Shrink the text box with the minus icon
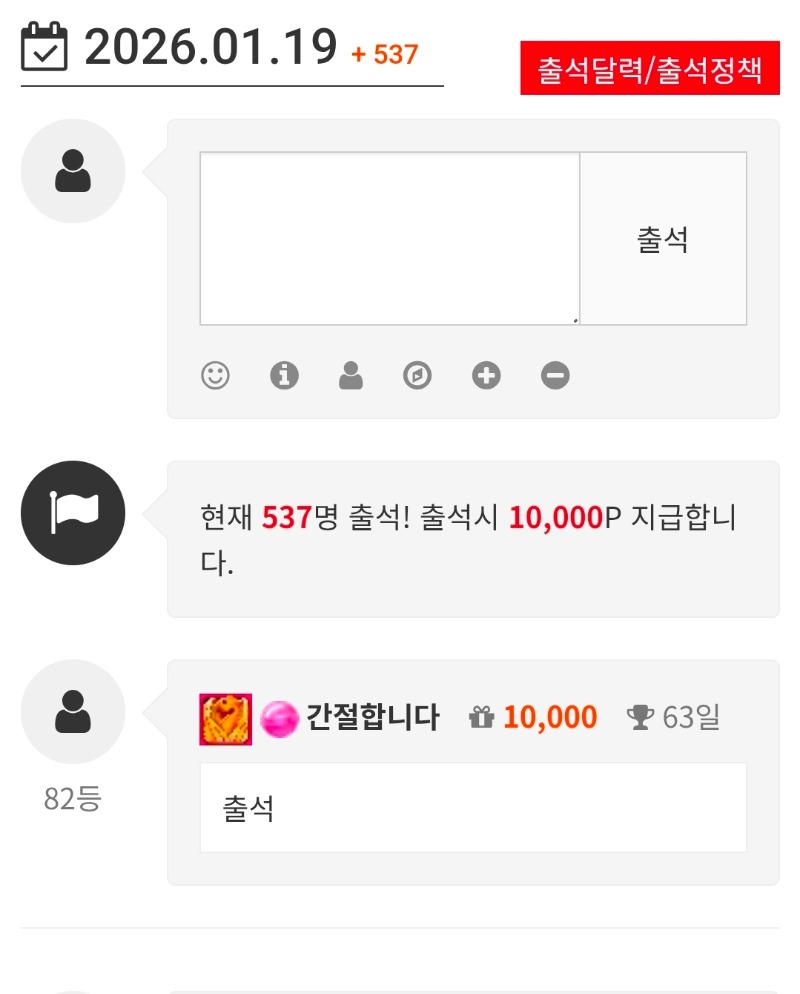This screenshot has width=800, height=994. 555,376
